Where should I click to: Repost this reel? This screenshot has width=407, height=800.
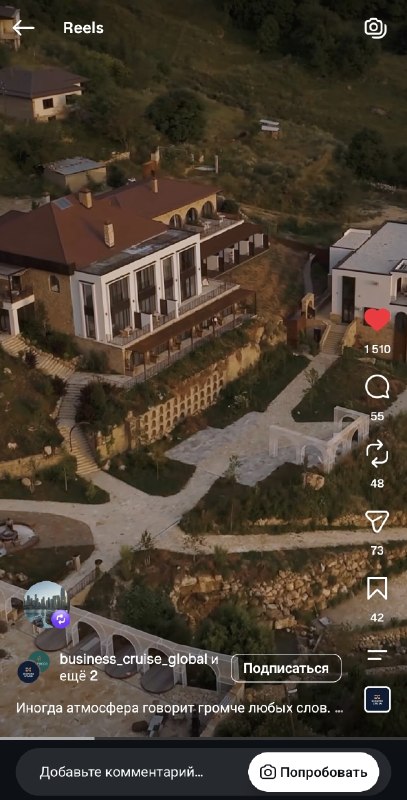pyautogui.click(x=377, y=455)
